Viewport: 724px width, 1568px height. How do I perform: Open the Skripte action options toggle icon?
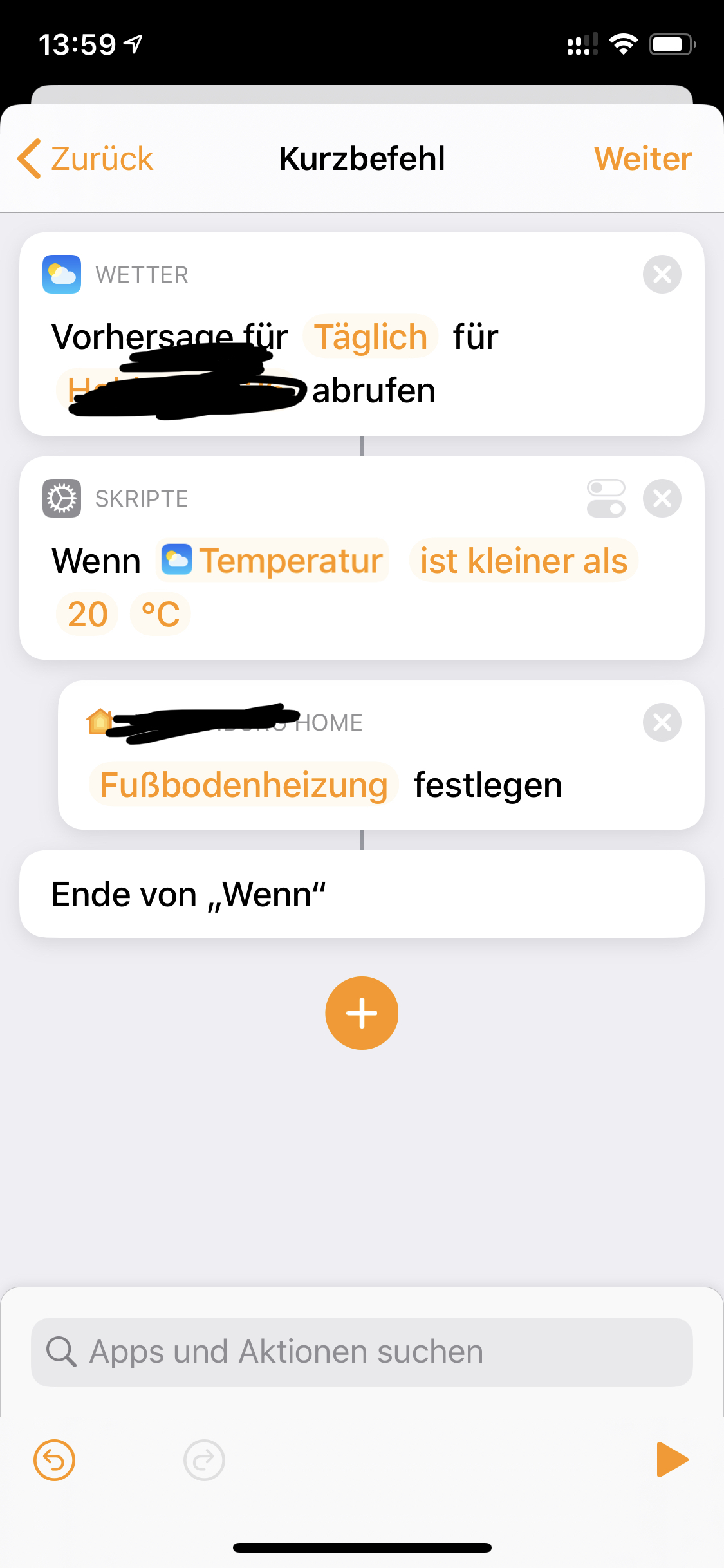(606, 498)
